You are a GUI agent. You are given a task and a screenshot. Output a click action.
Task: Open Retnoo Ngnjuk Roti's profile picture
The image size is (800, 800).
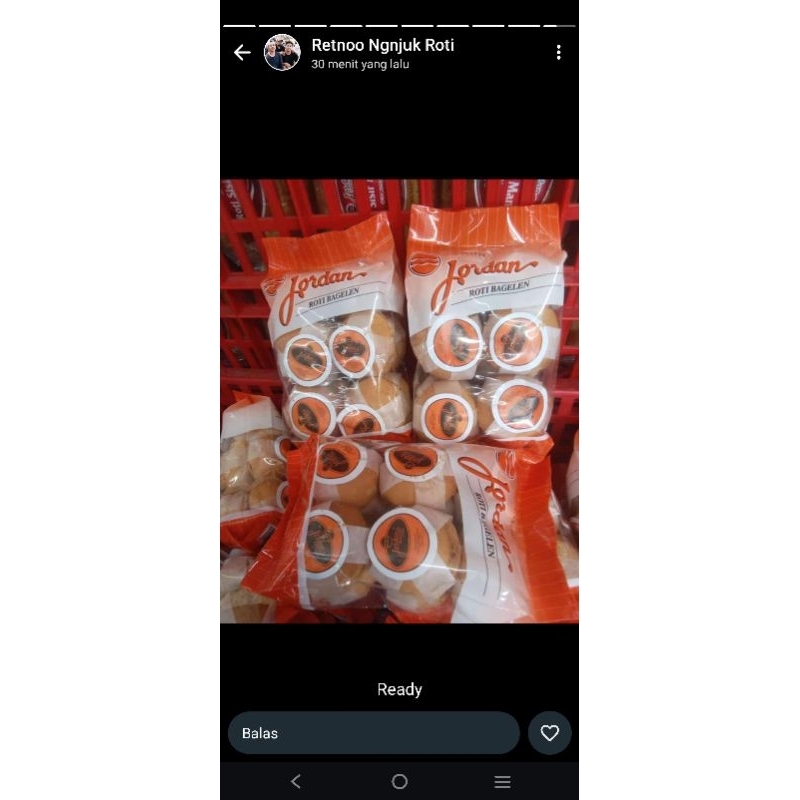tap(282, 53)
